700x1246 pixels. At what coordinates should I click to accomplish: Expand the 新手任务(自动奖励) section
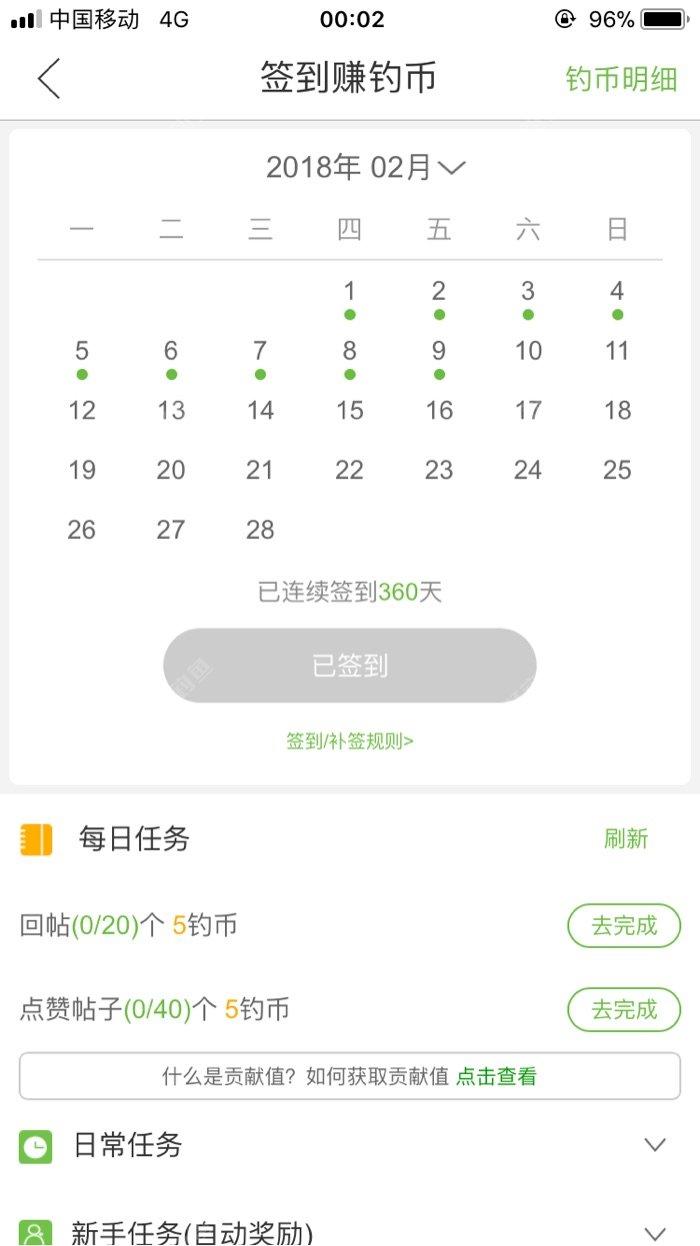[655, 1233]
